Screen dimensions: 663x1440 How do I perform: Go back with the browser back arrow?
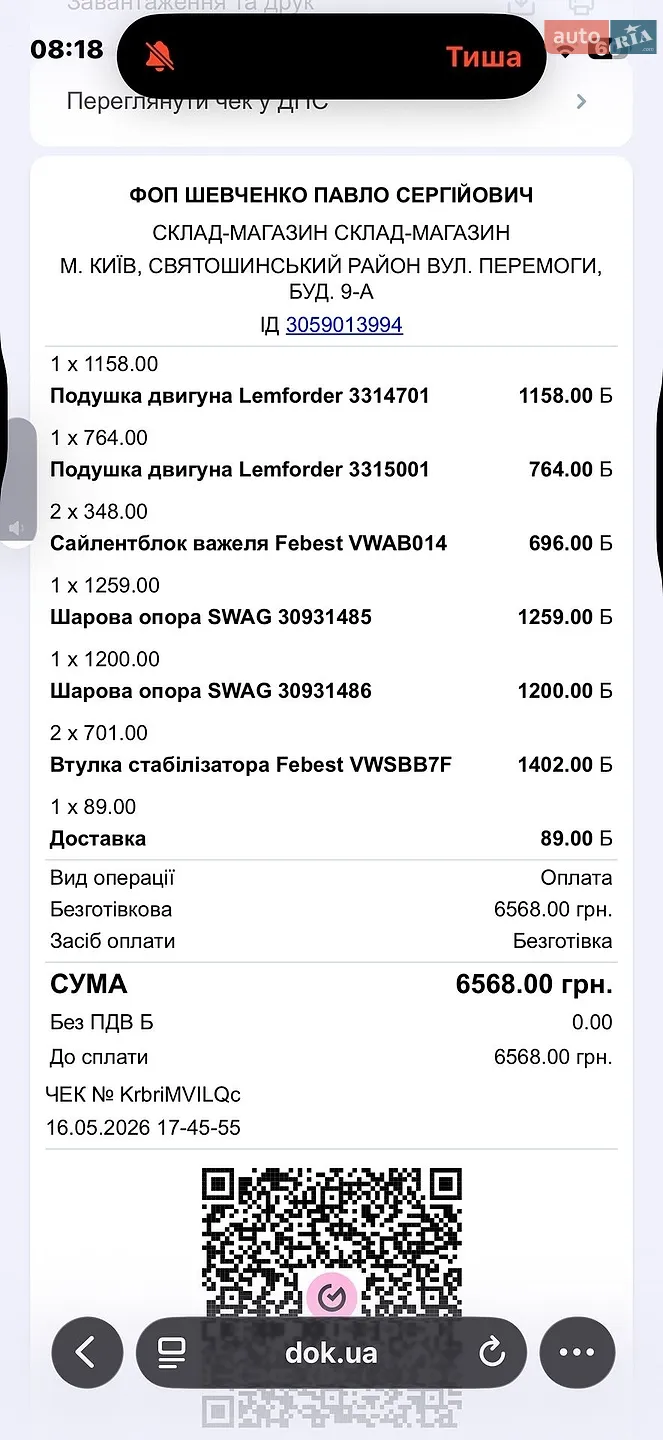pyautogui.click(x=87, y=1353)
